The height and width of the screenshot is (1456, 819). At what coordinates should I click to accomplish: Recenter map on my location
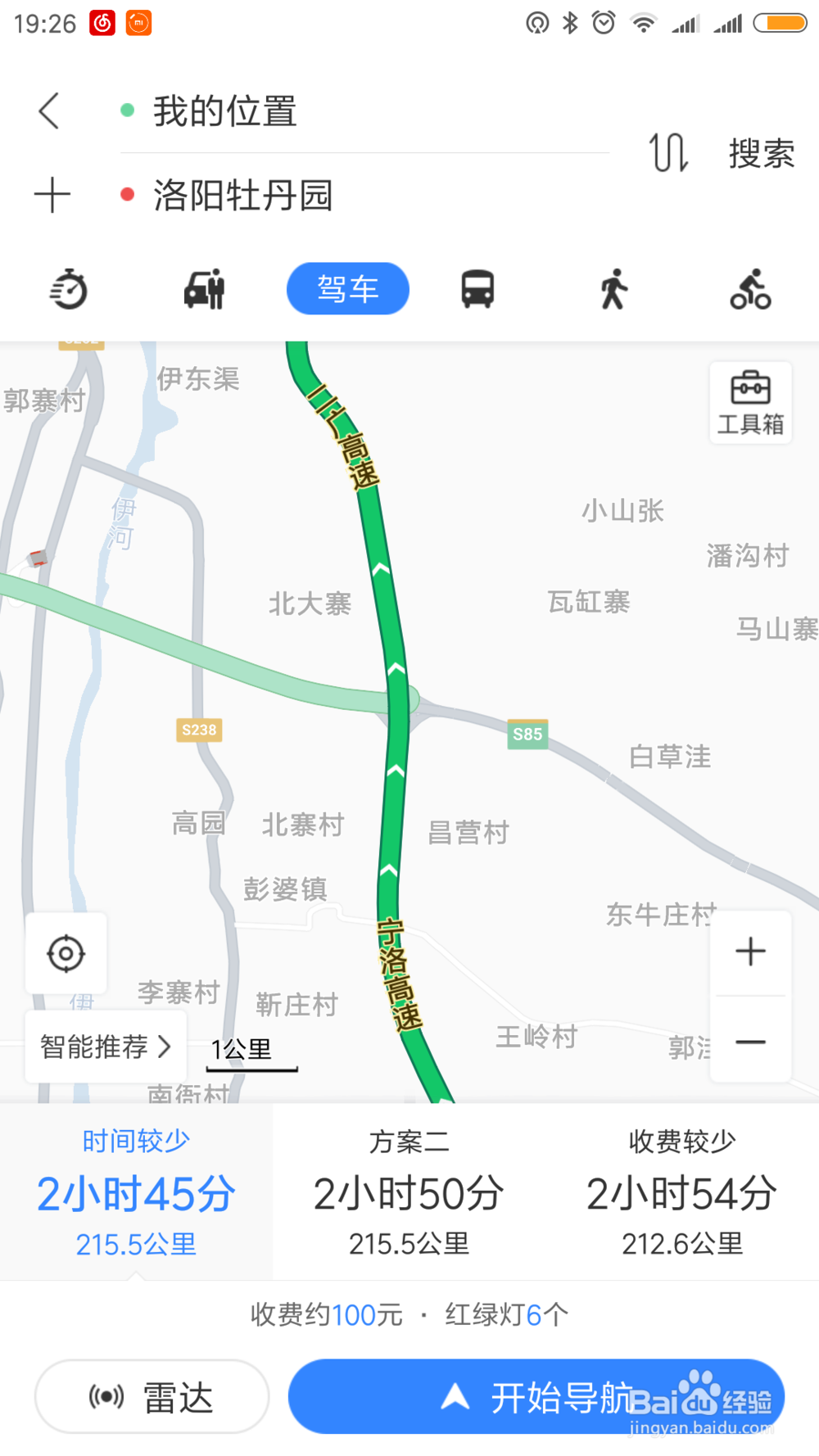click(x=66, y=953)
